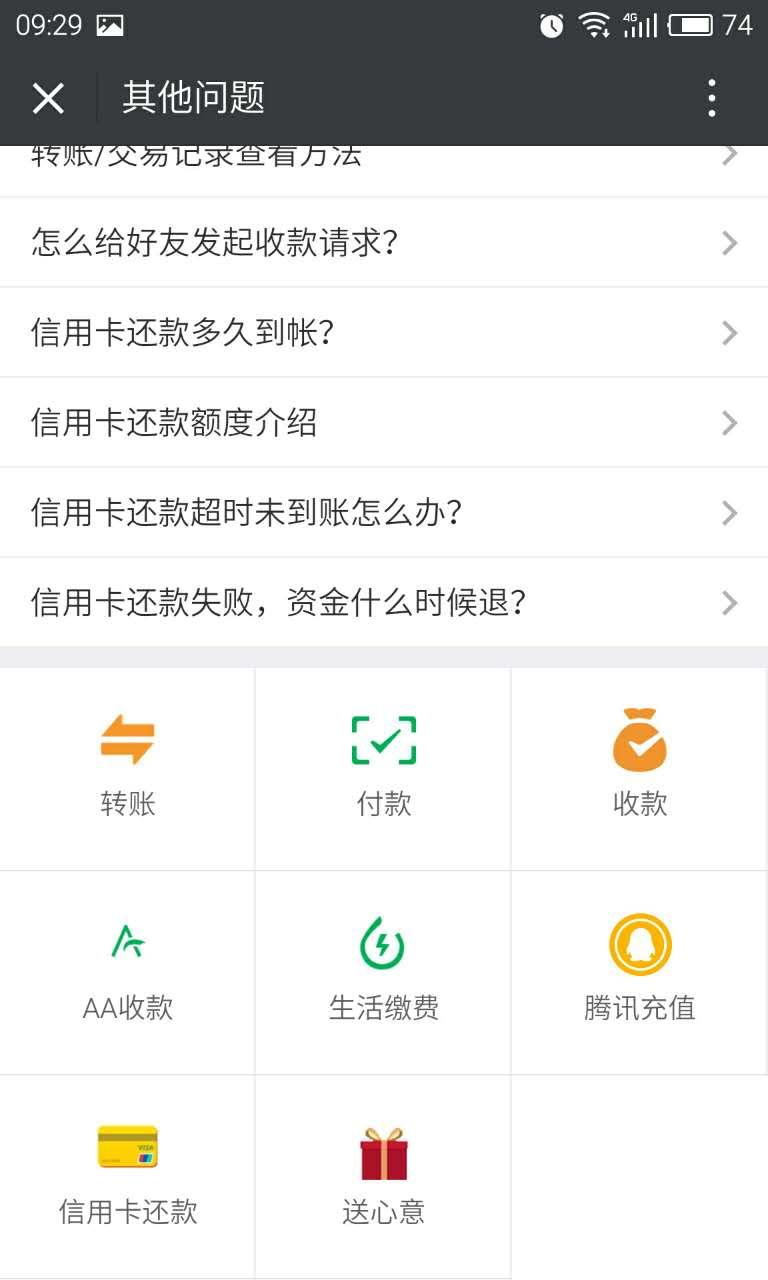Open 信用卡还款失败，资金什么时候退? question
Screen dimensions: 768x1280
point(384,602)
